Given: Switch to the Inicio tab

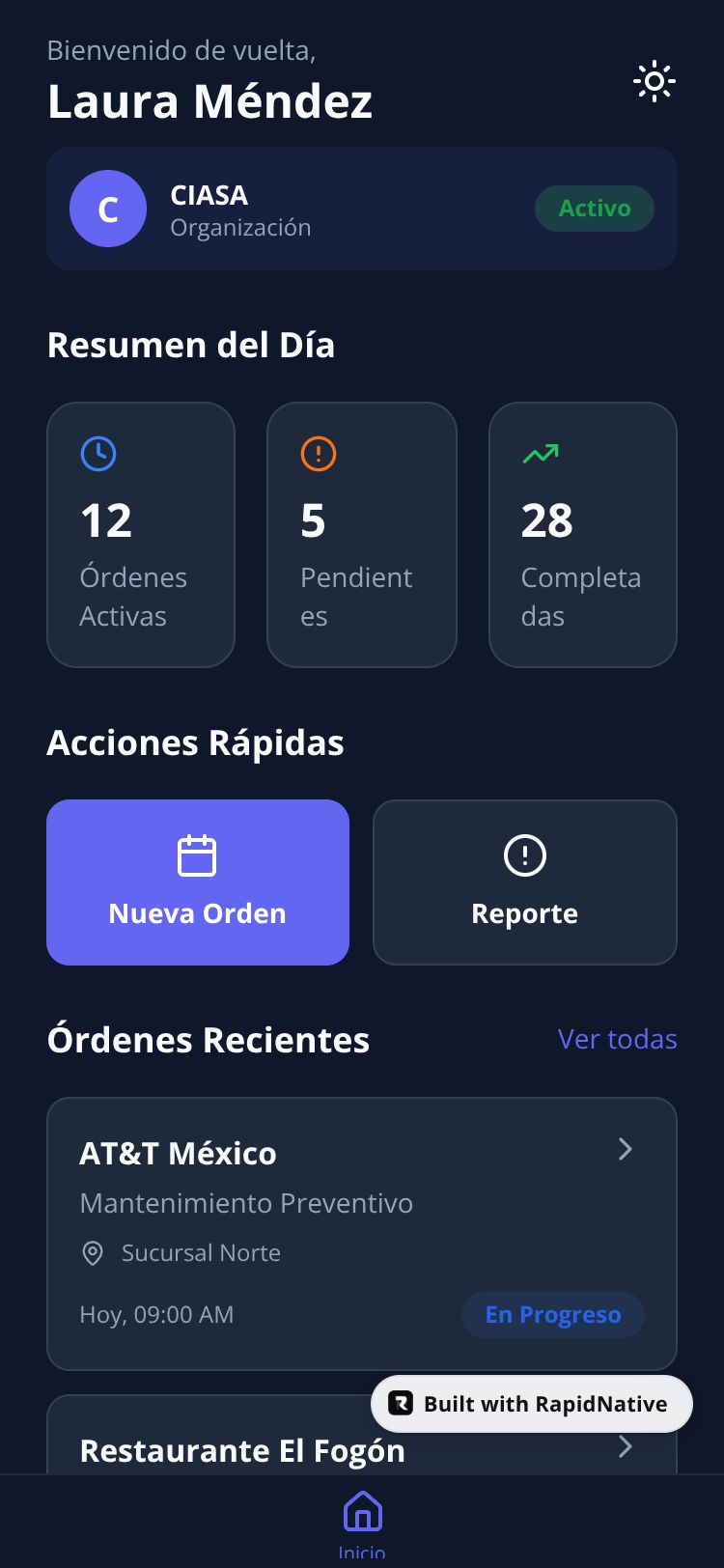Looking at the screenshot, I should 362,1522.
